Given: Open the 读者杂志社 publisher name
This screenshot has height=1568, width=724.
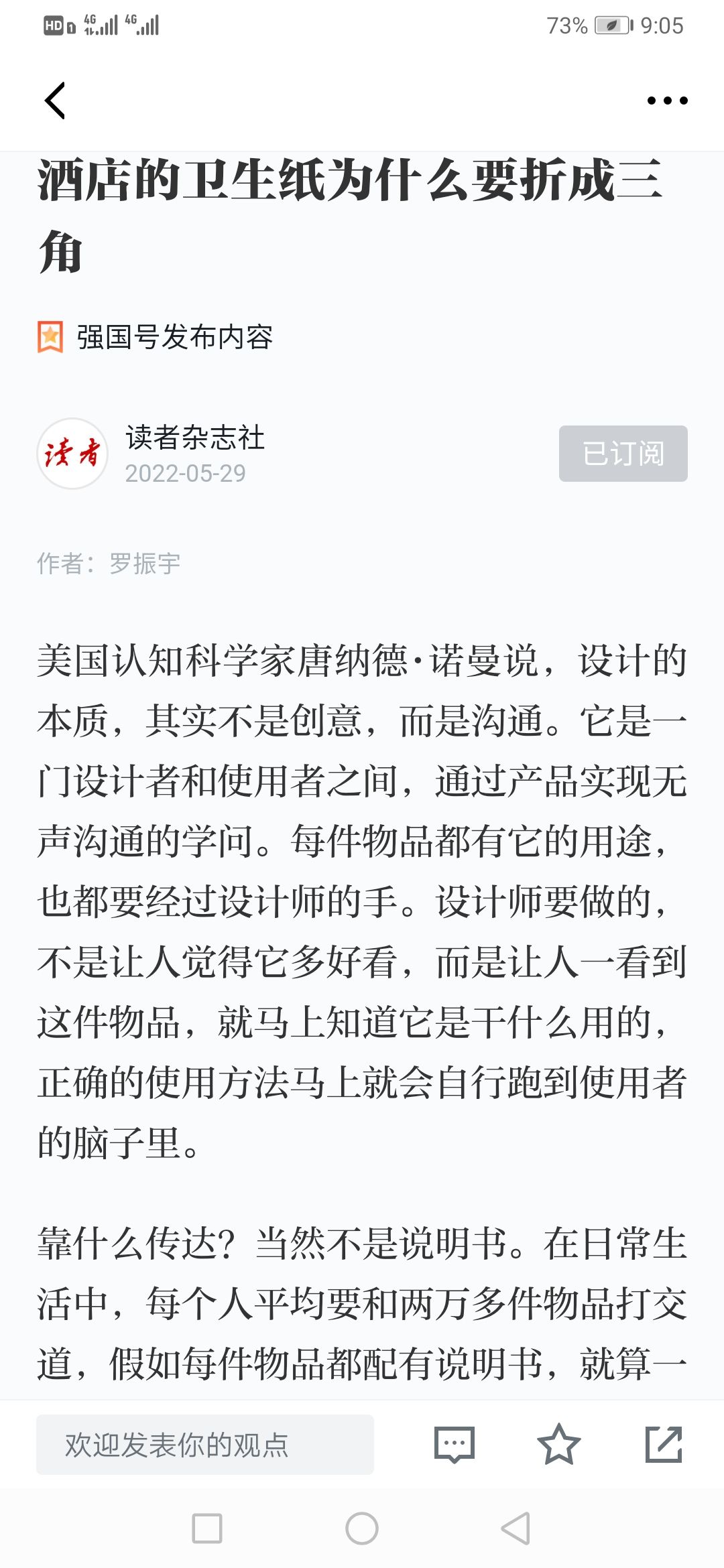Looking at the screenshot, I should (x=195, y=438).
